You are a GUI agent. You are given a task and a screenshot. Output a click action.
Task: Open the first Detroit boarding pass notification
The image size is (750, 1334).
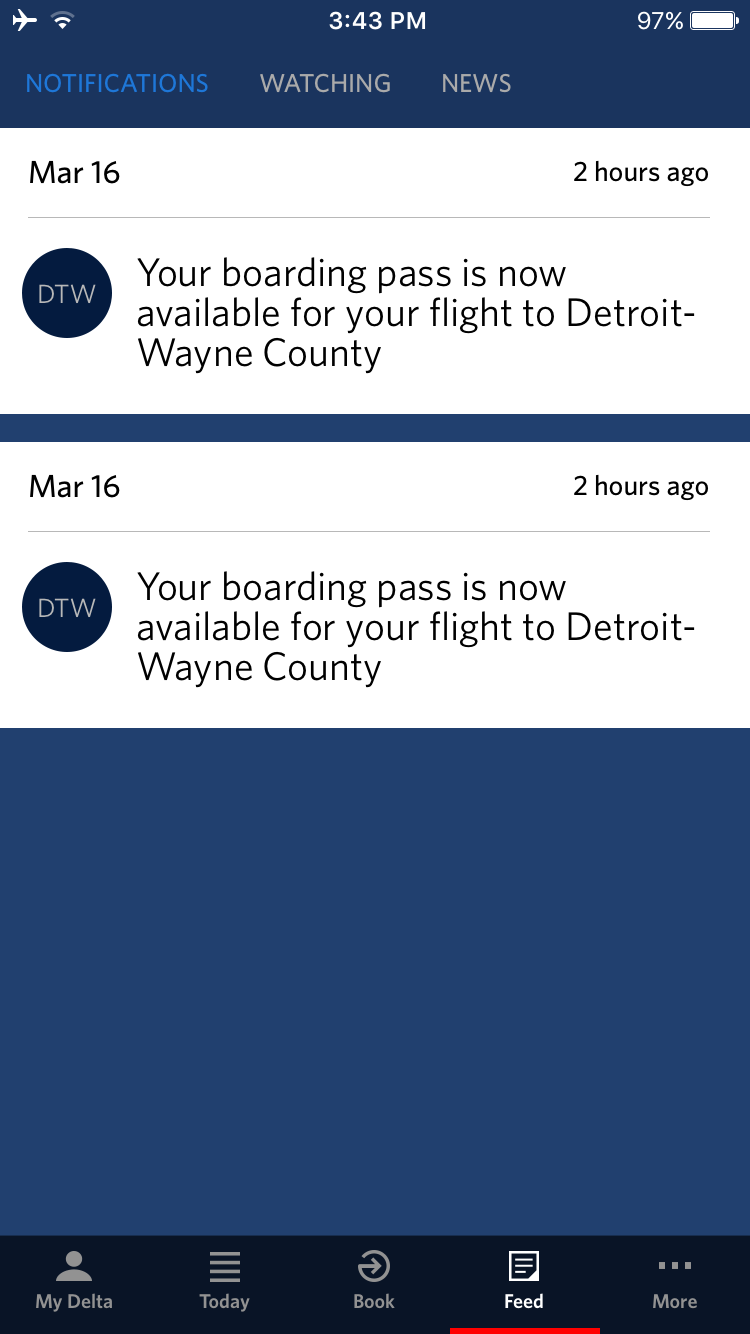[x=375, y=271]
